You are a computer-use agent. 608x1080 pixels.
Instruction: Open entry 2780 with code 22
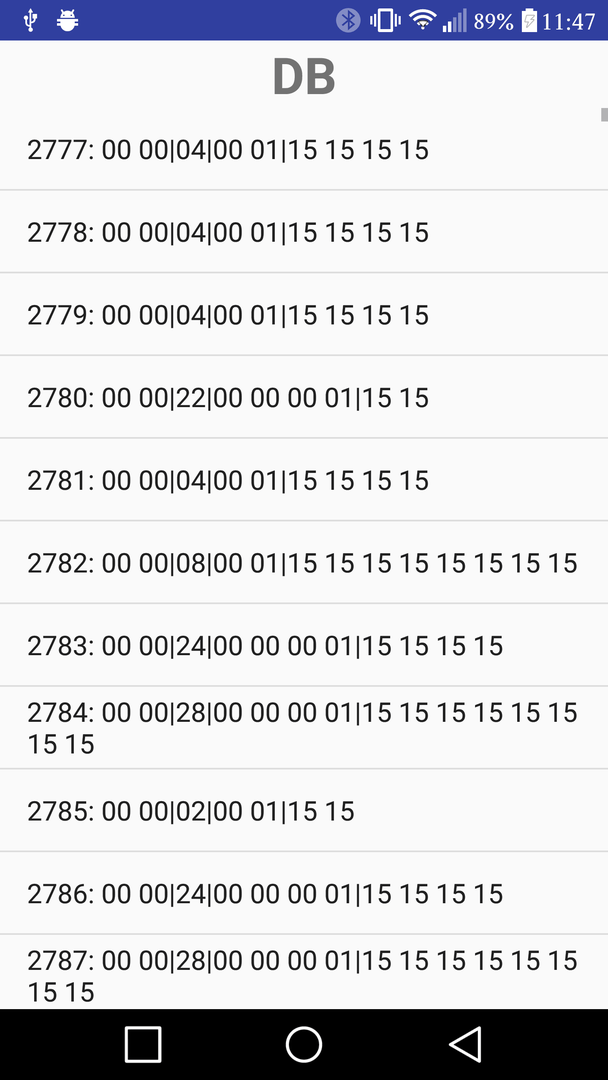point(304,397)
